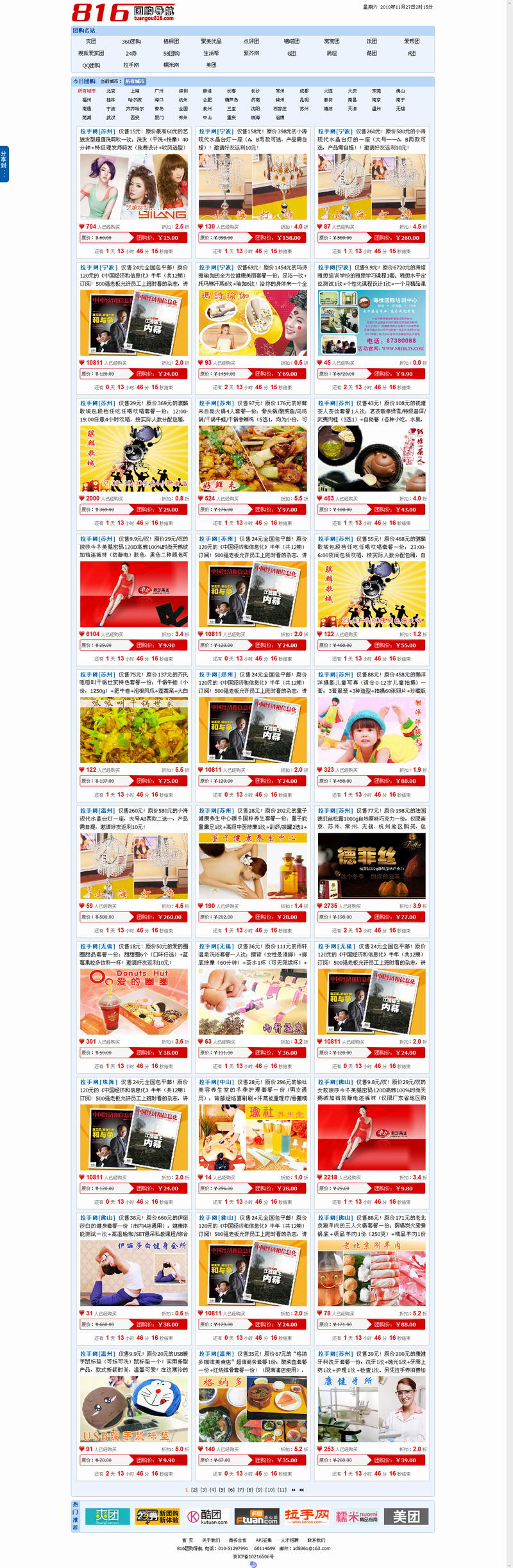The width and height of the screenshot is (513, 1568).
Task: Tap 团购价 ¥29.00 on 麒麟歌城 deal
Action: (160, 510)
